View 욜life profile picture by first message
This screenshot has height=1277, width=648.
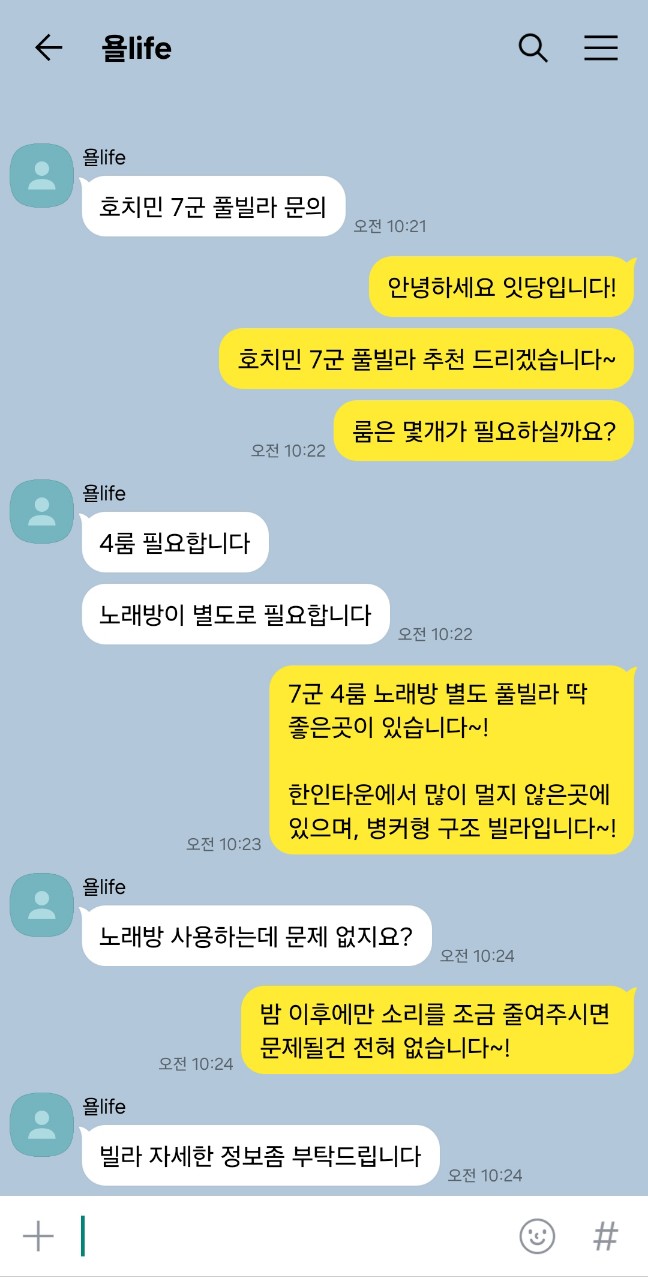pyautogui.click(x=42, y=176)
